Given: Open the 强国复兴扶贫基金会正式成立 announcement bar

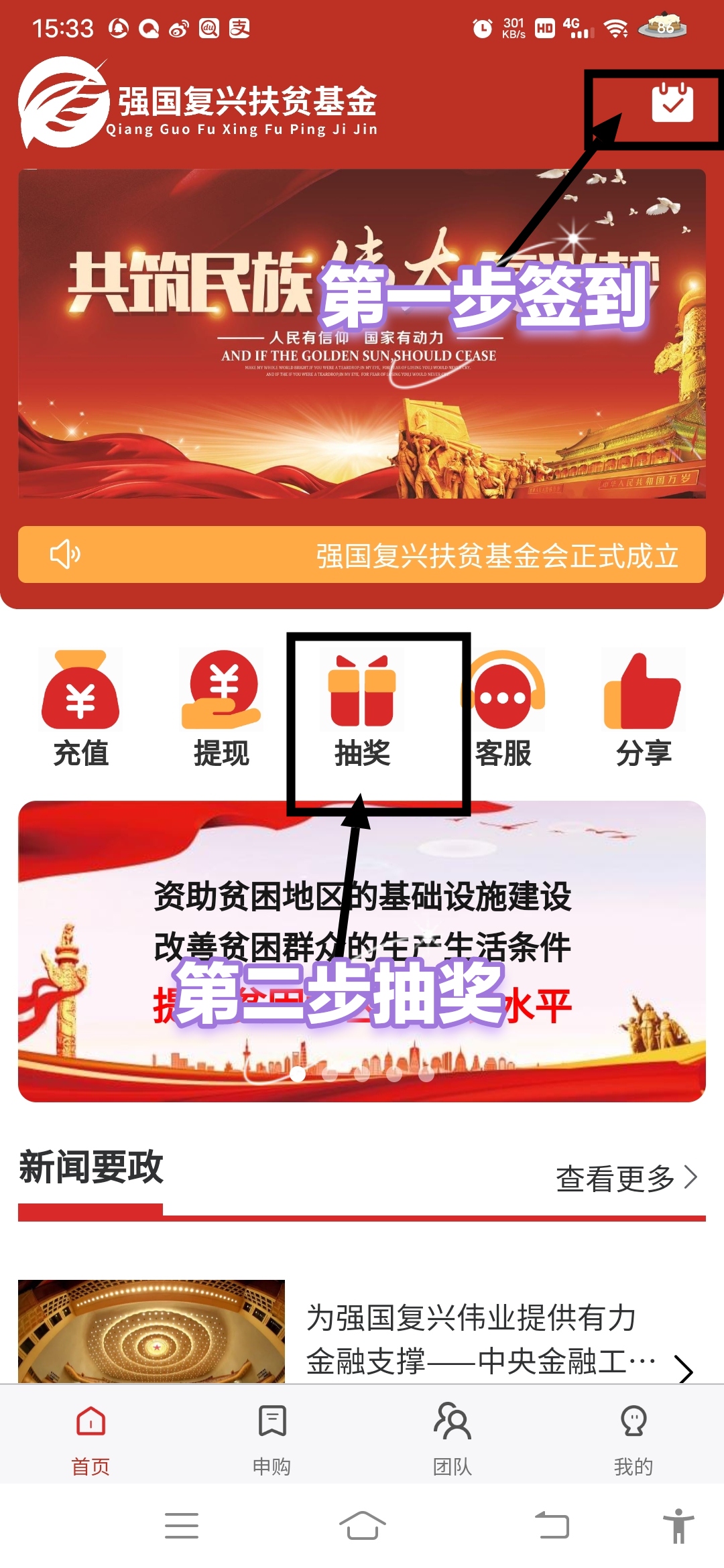Looking at the screenshot, I should [x=362, y=555].
